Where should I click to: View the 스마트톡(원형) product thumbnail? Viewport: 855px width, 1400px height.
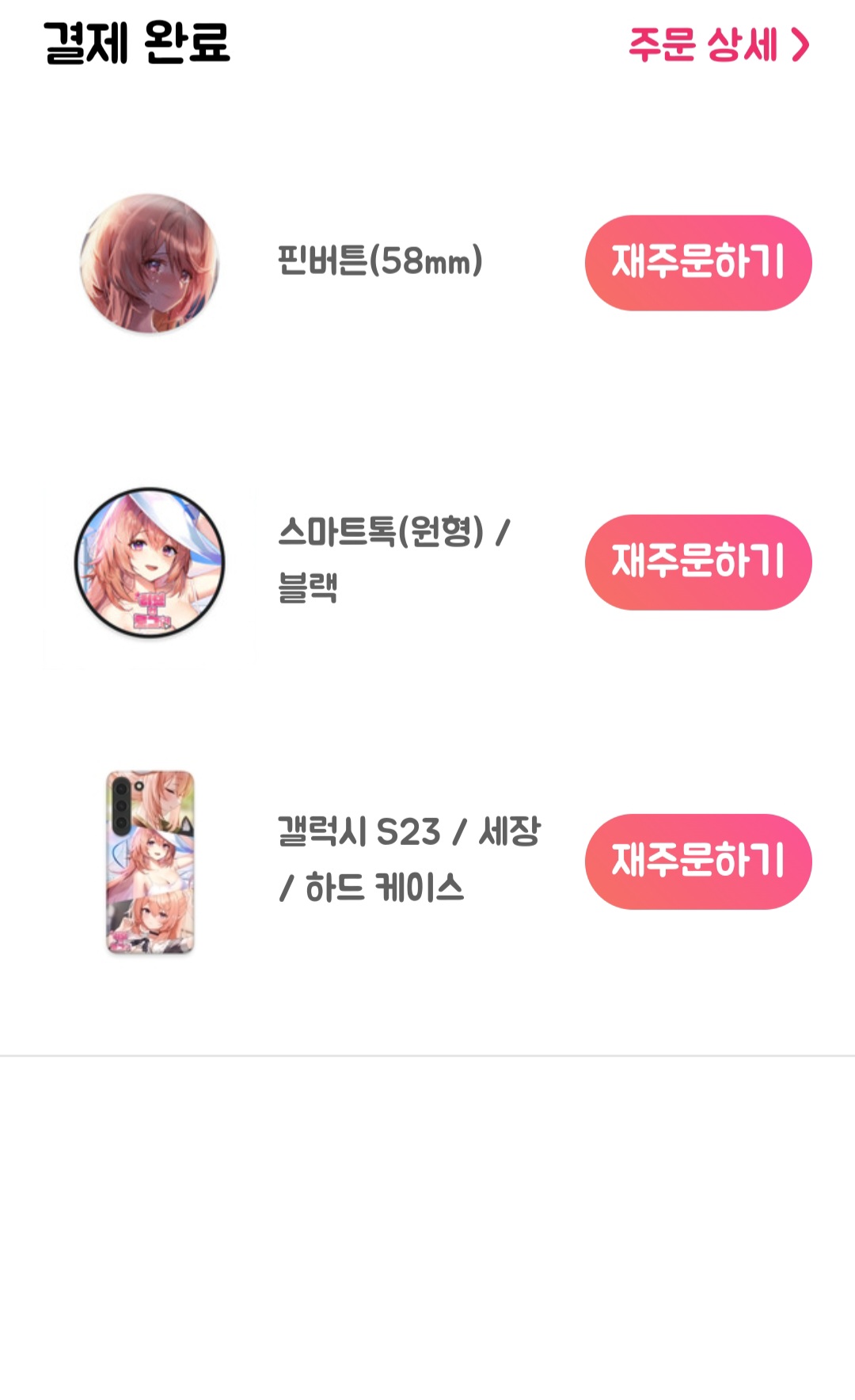[x=150, y=562]
